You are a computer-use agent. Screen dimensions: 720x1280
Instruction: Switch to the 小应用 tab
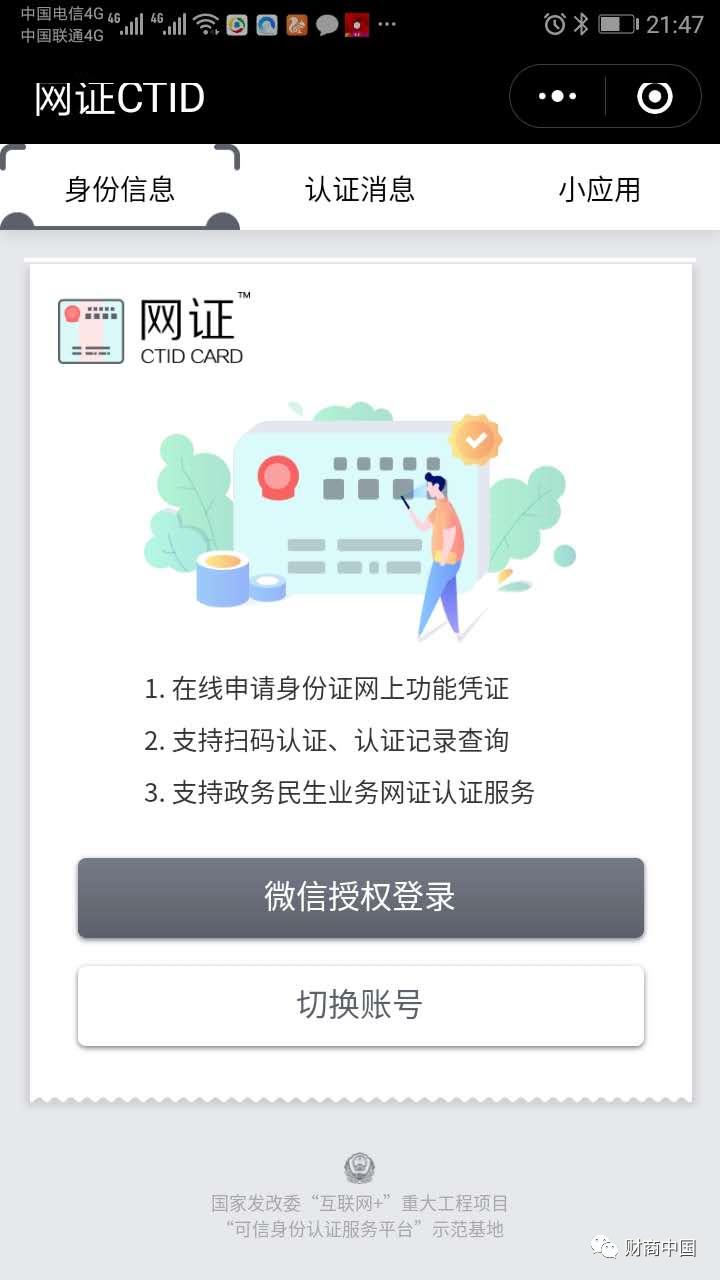tap(599, 189)
